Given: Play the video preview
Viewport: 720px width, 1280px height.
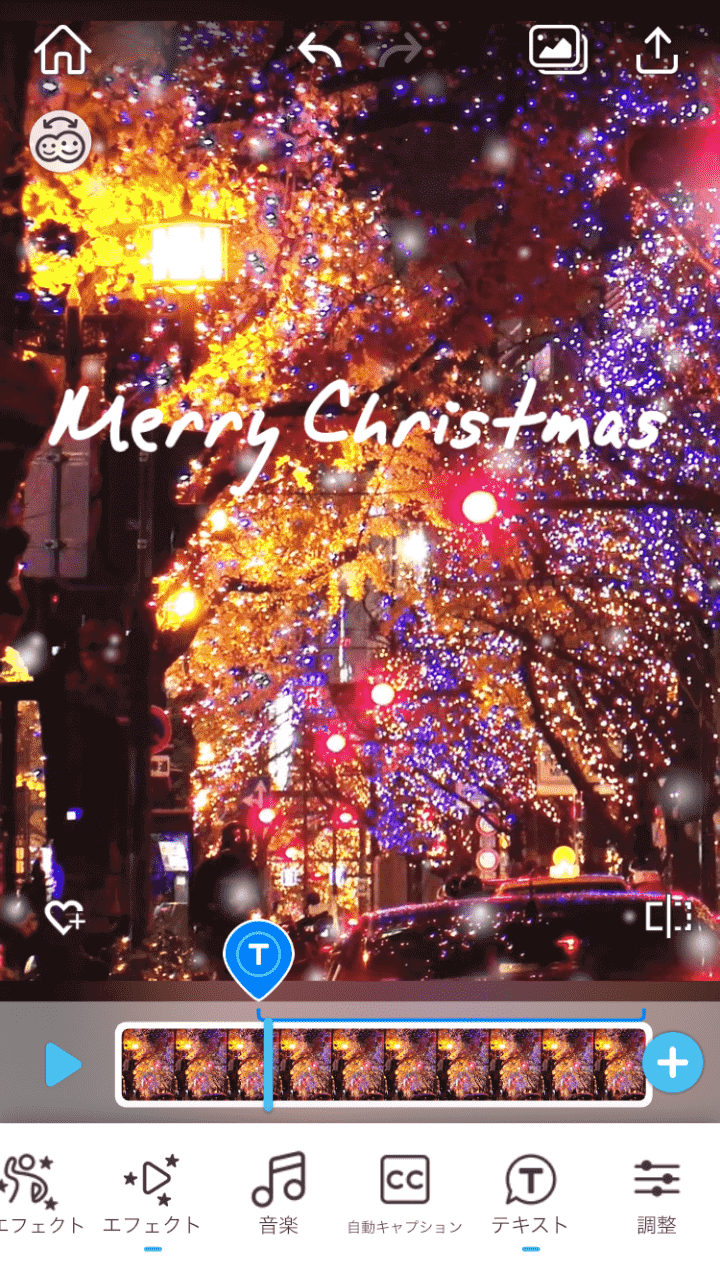Looking at the screenshot, I should 62,1064.
